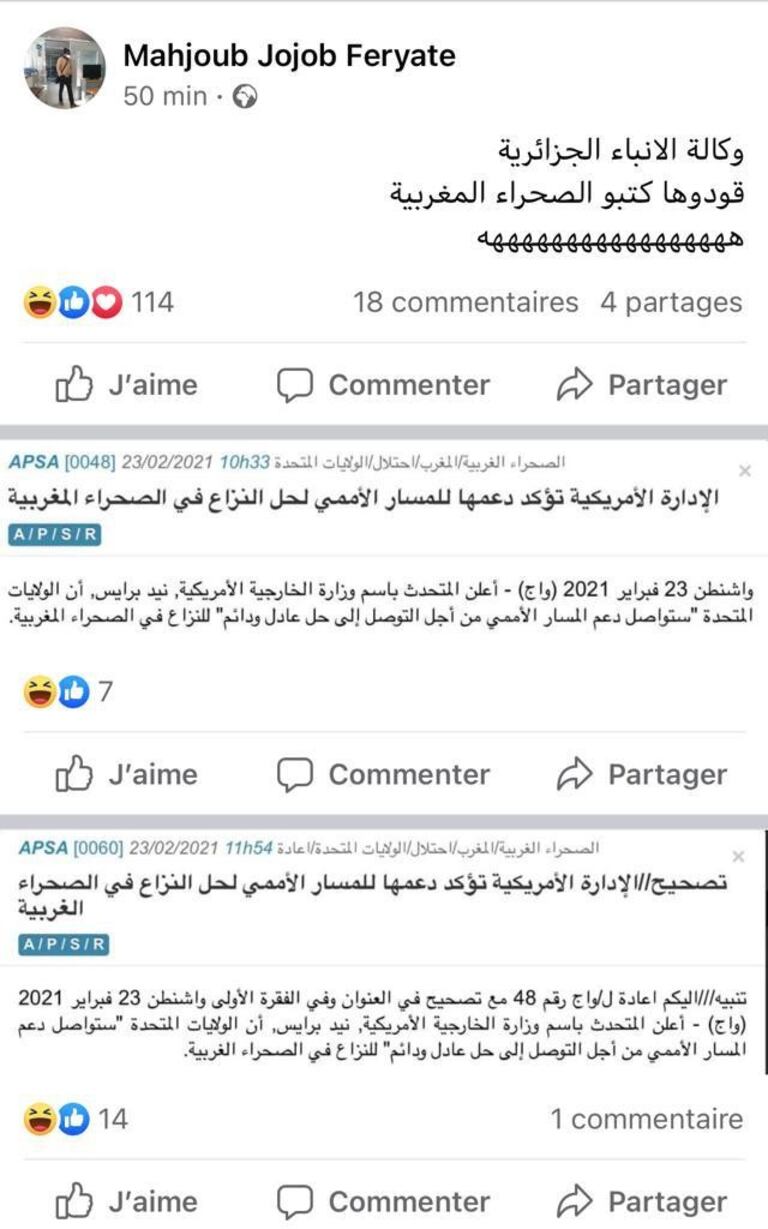The height and width of the screenshot is (1229, 768).
Task: Open Mahjoub Jojob Feryate's profile picture
Action: click(x=64, y=68)
